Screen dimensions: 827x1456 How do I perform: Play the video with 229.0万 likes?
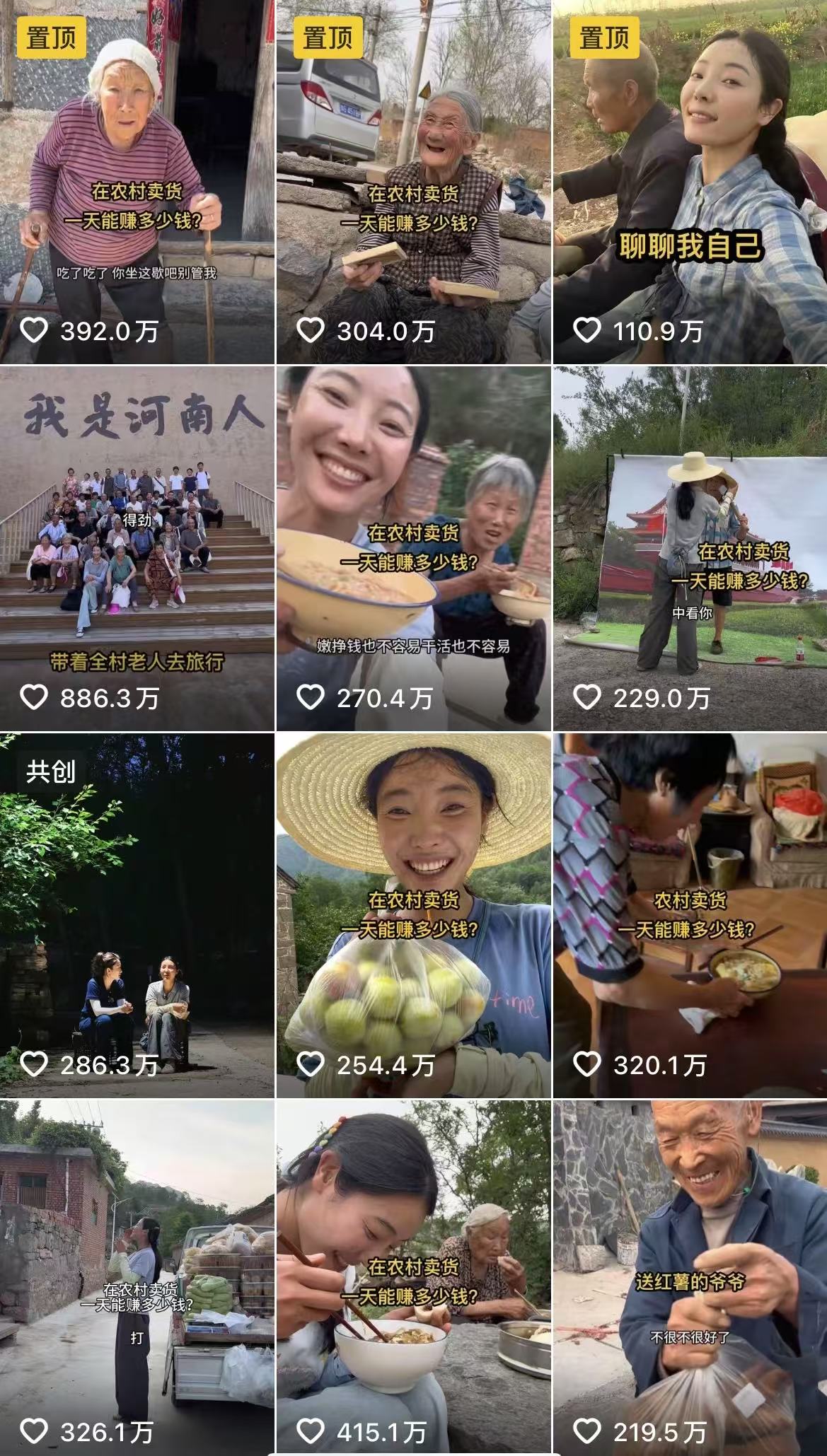click(x=690, y=548)
